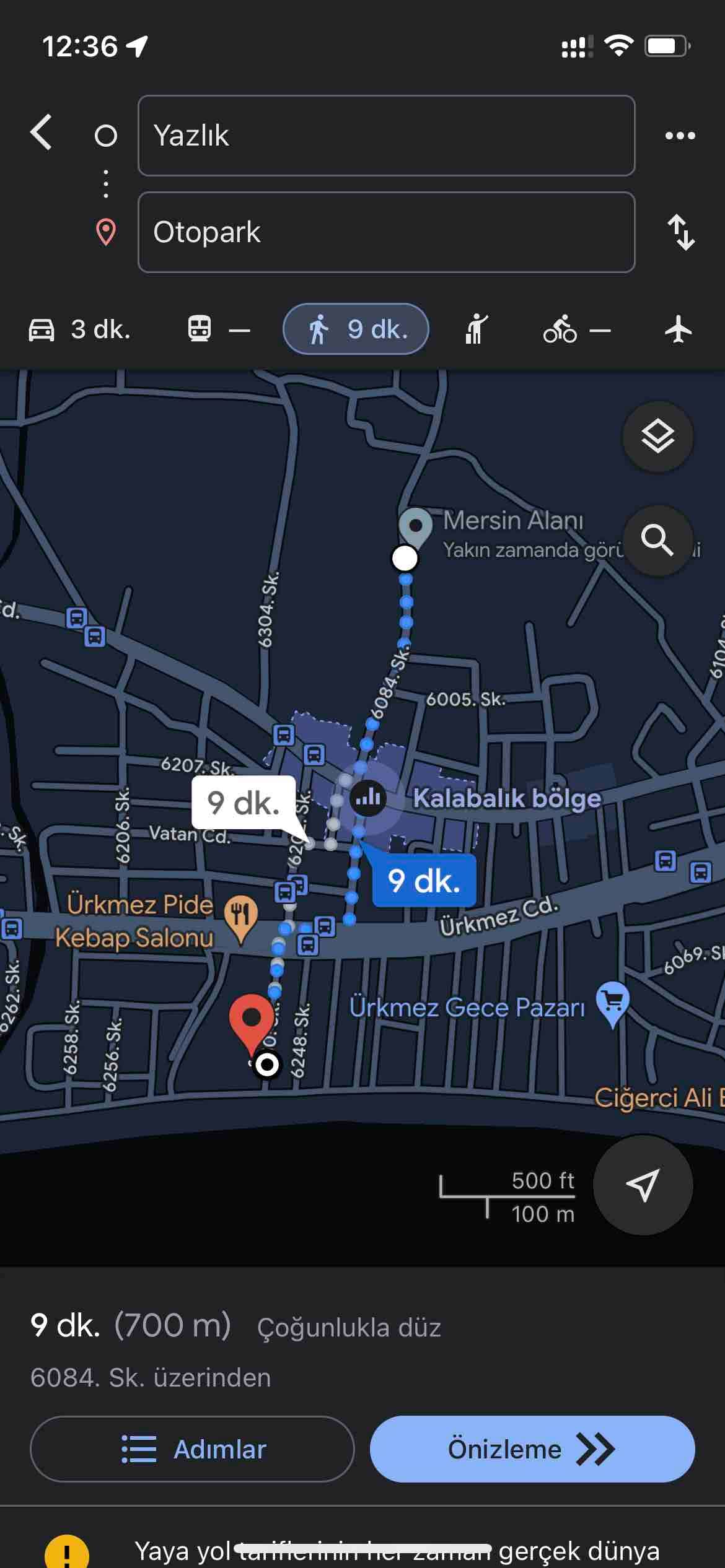This screenshot has width=725, height=1568.
Task: Search along the route
Action: (x=657, y=541)
